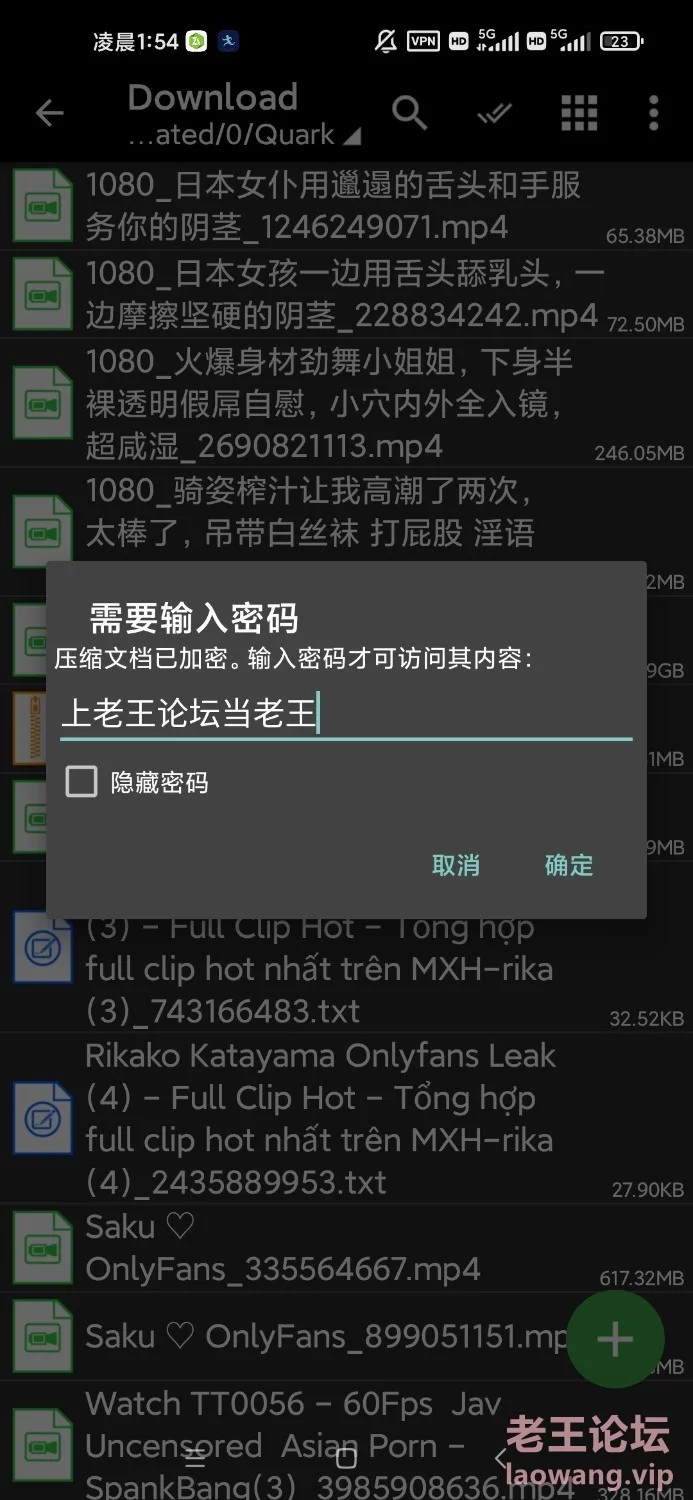Check the 隐藏密码 (hide password) checkbox
The image size is (693, 1500).
click(x=81, y=782)
